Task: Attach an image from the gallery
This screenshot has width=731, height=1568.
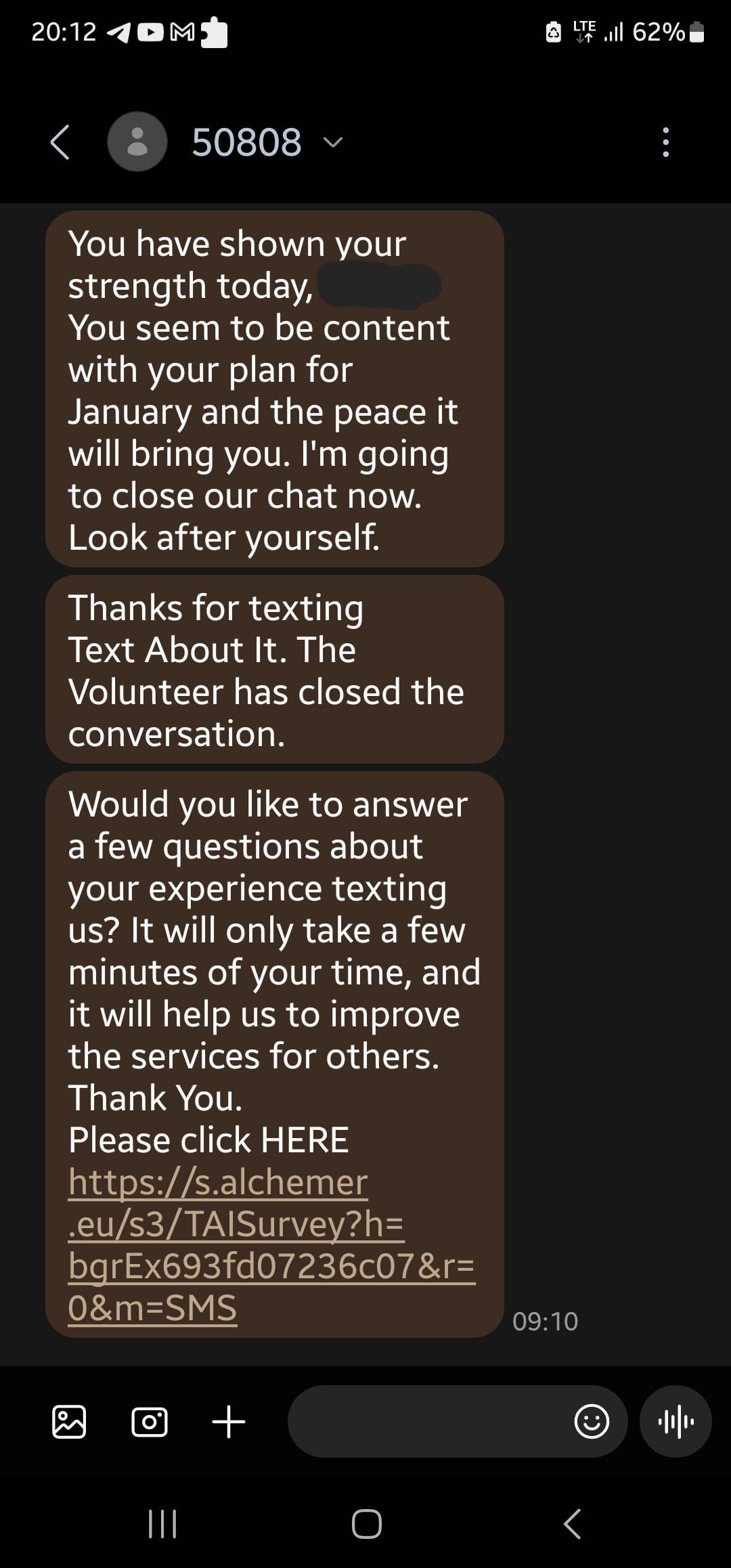Action: click(69, 1421)
